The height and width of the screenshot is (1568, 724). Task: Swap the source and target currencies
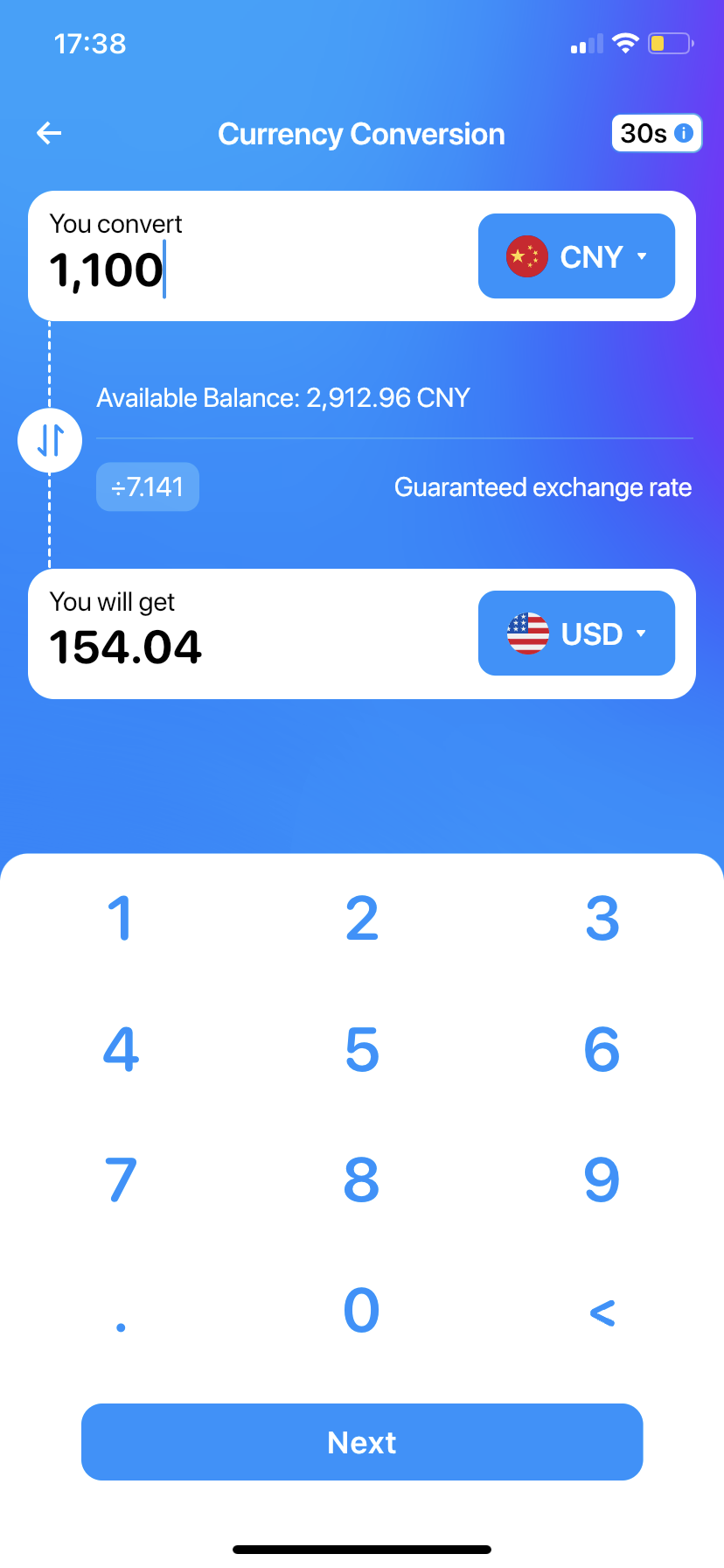(x=50, y=440)
